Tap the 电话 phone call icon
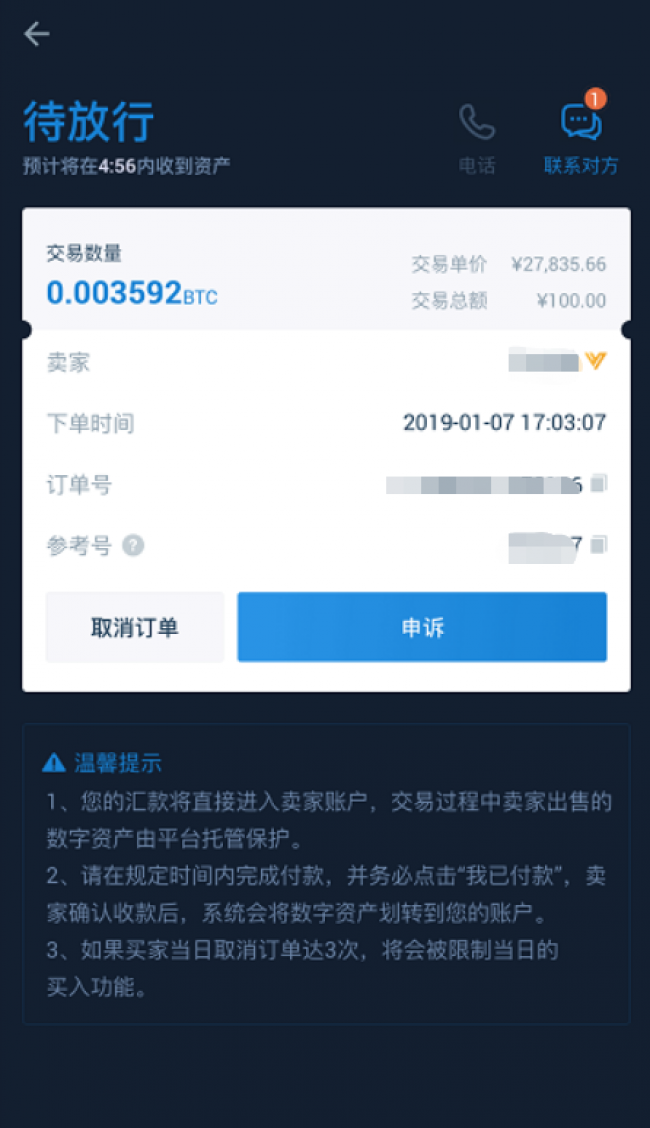Viewport: 650px width, 1128px height. 477,122
